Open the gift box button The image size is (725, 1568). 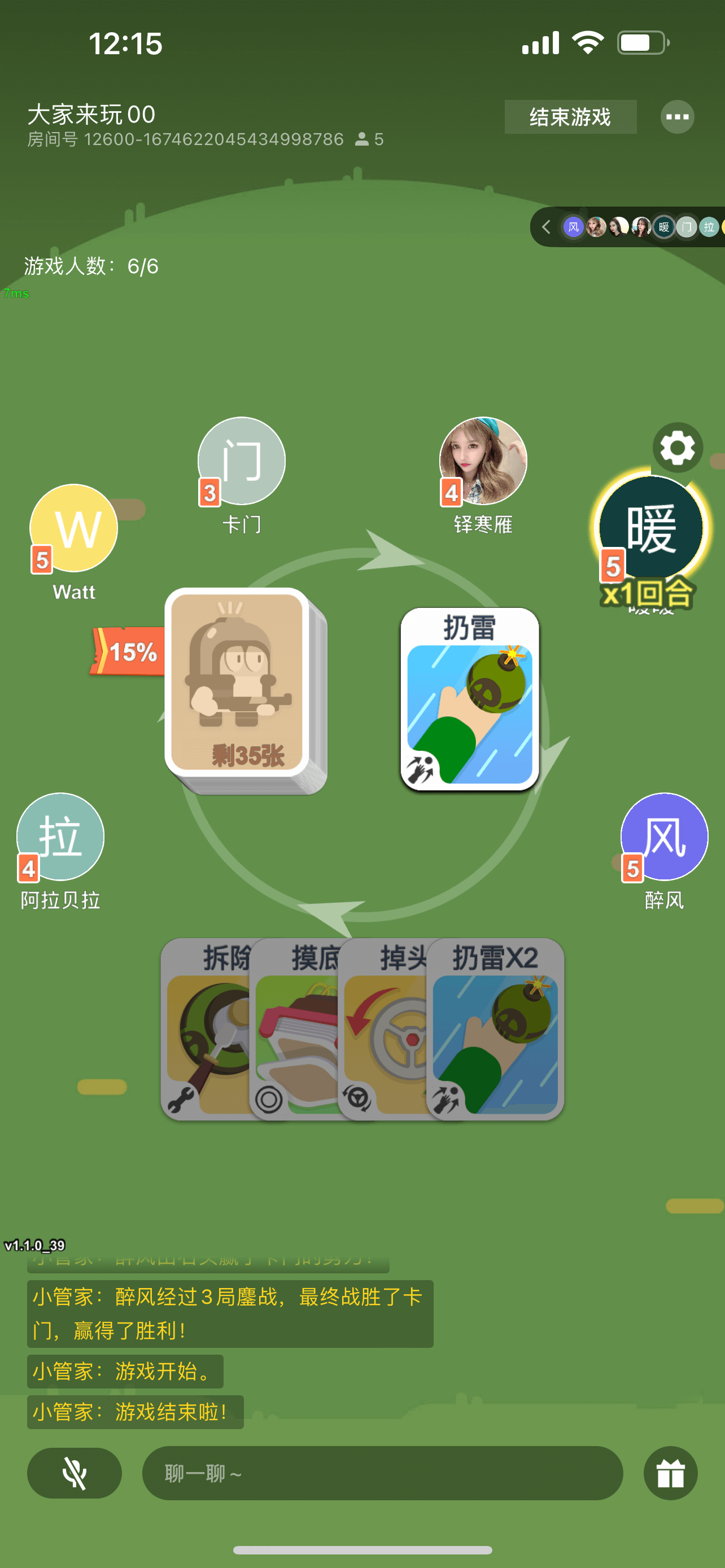pyautogui.click(x=670, y=1473)
